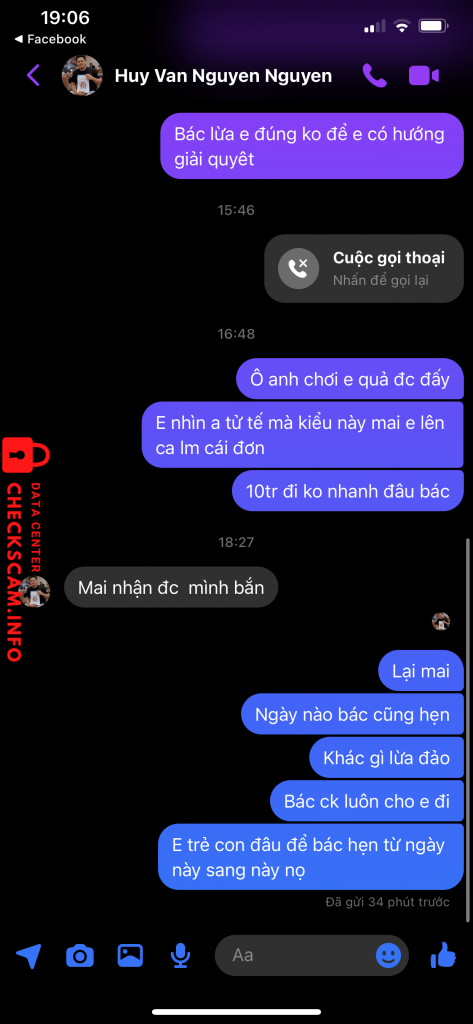Open the emoji picker in message field
Image resolution: width=473 pixels, height=1024 pixels.
388,955
